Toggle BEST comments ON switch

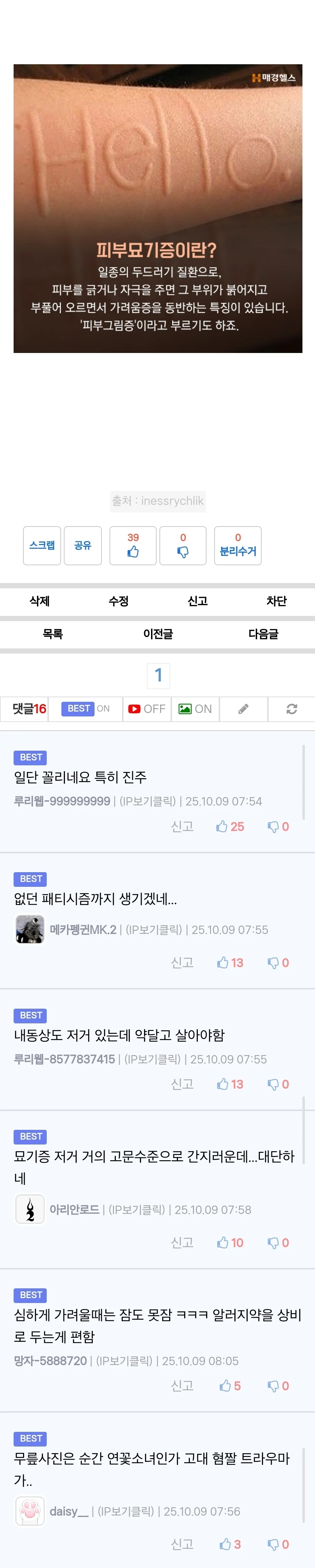pyautogui.click(x=86, y=708)
